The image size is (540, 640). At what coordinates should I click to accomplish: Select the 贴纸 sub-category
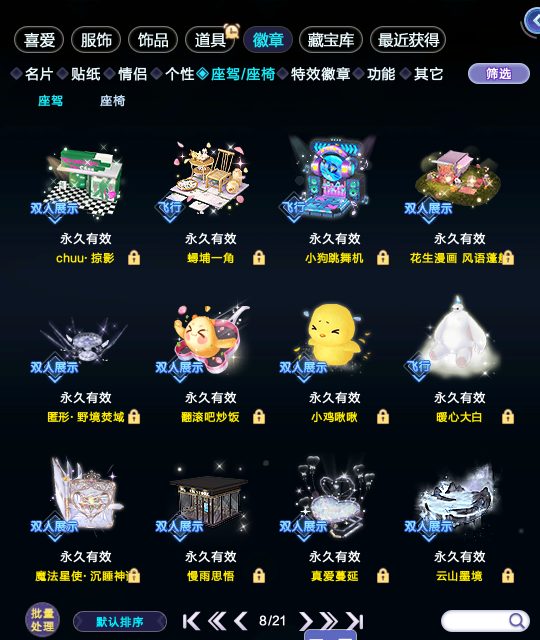pos(86,74)
